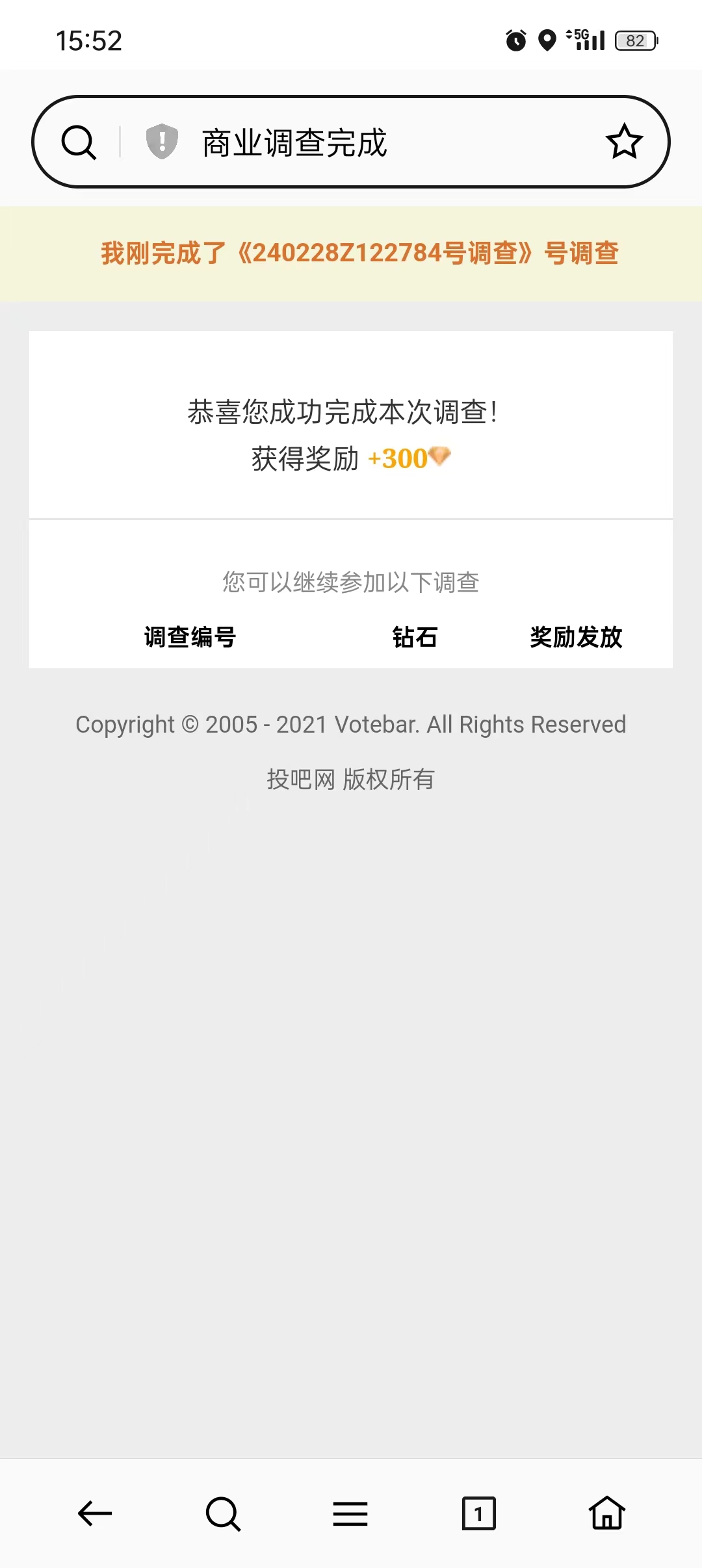View open tabs in the tab switcher
Viewport: 702px width, 1568px height.
click(x=479, y=1513)
